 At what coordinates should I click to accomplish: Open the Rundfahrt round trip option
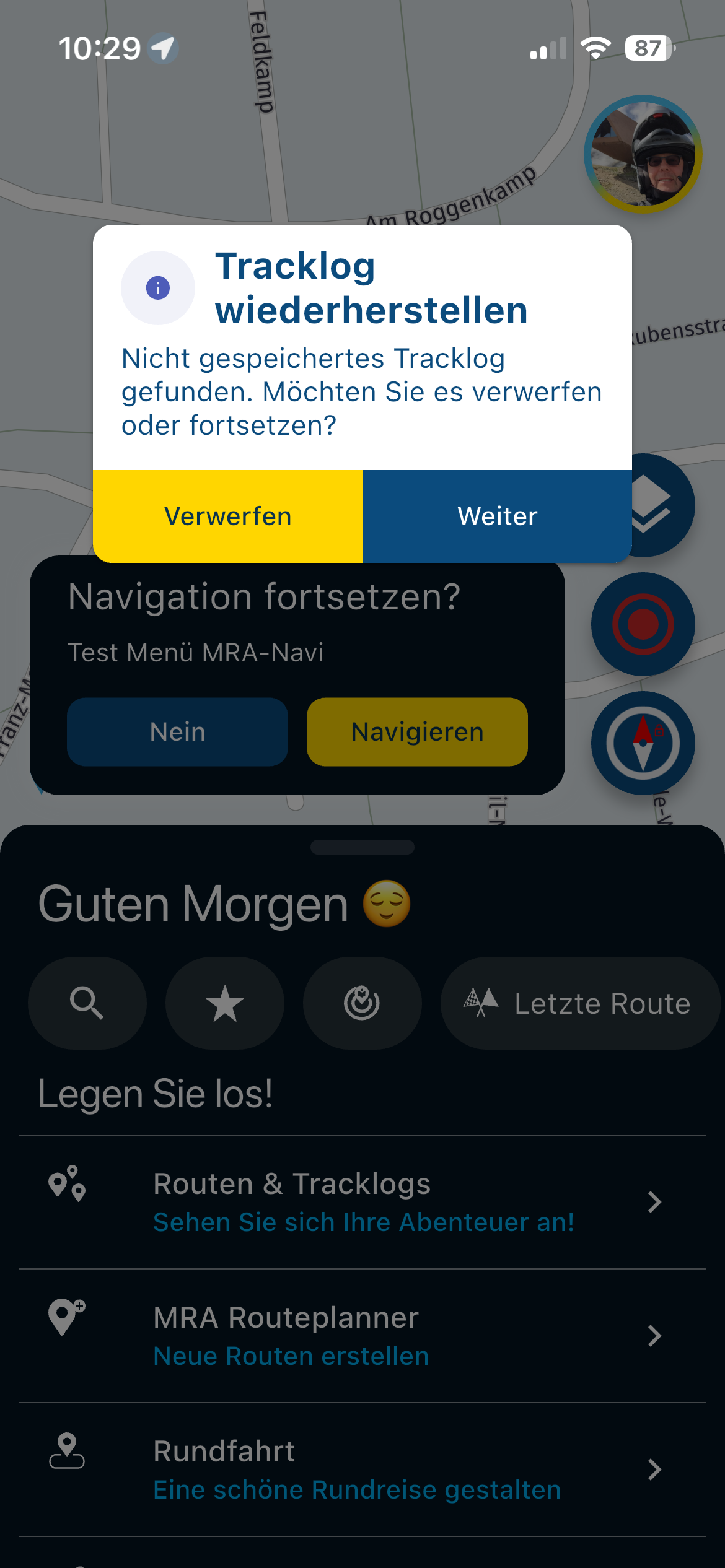click(362, 1470)
